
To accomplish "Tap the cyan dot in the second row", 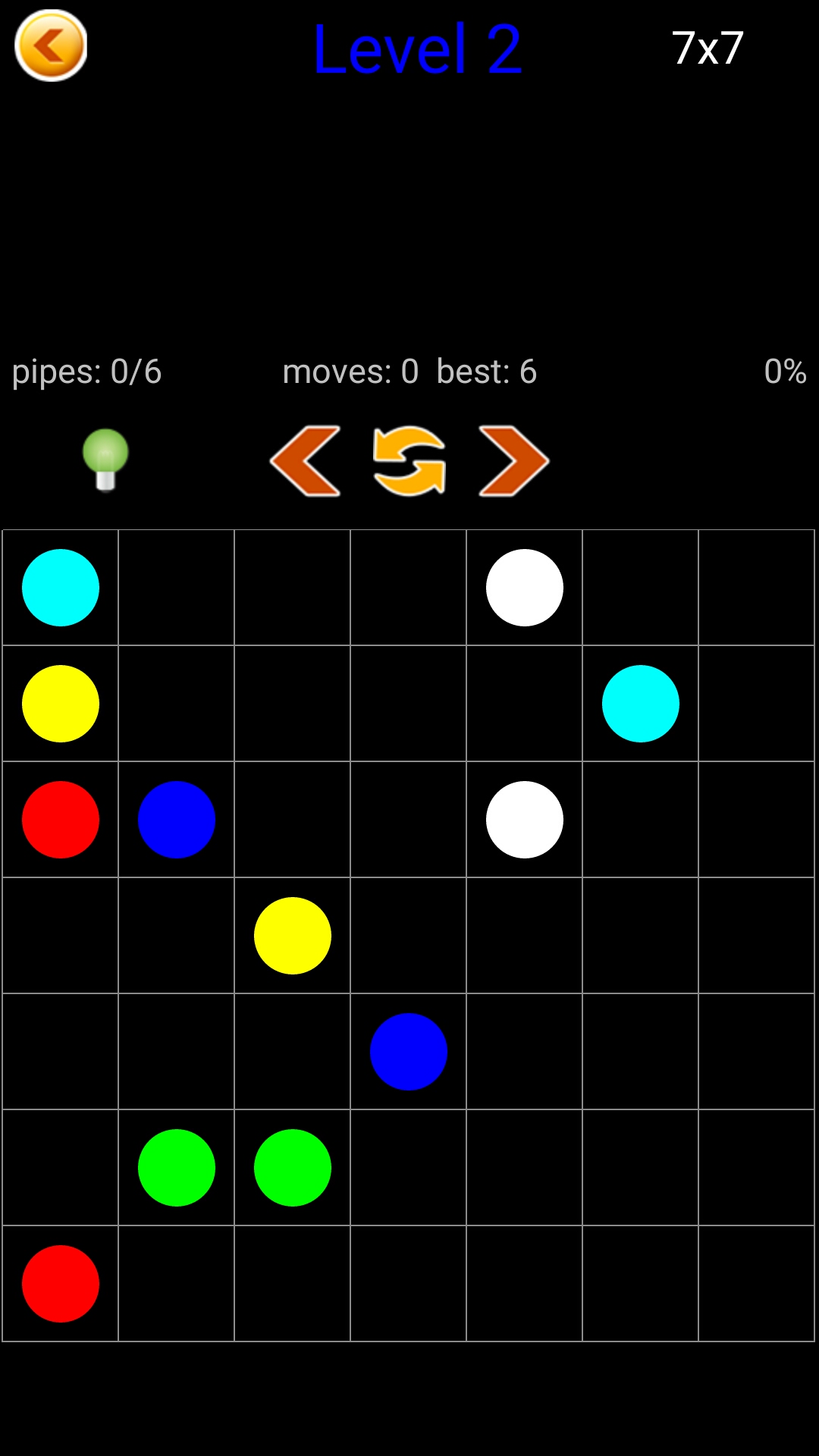I will point(641,704).
